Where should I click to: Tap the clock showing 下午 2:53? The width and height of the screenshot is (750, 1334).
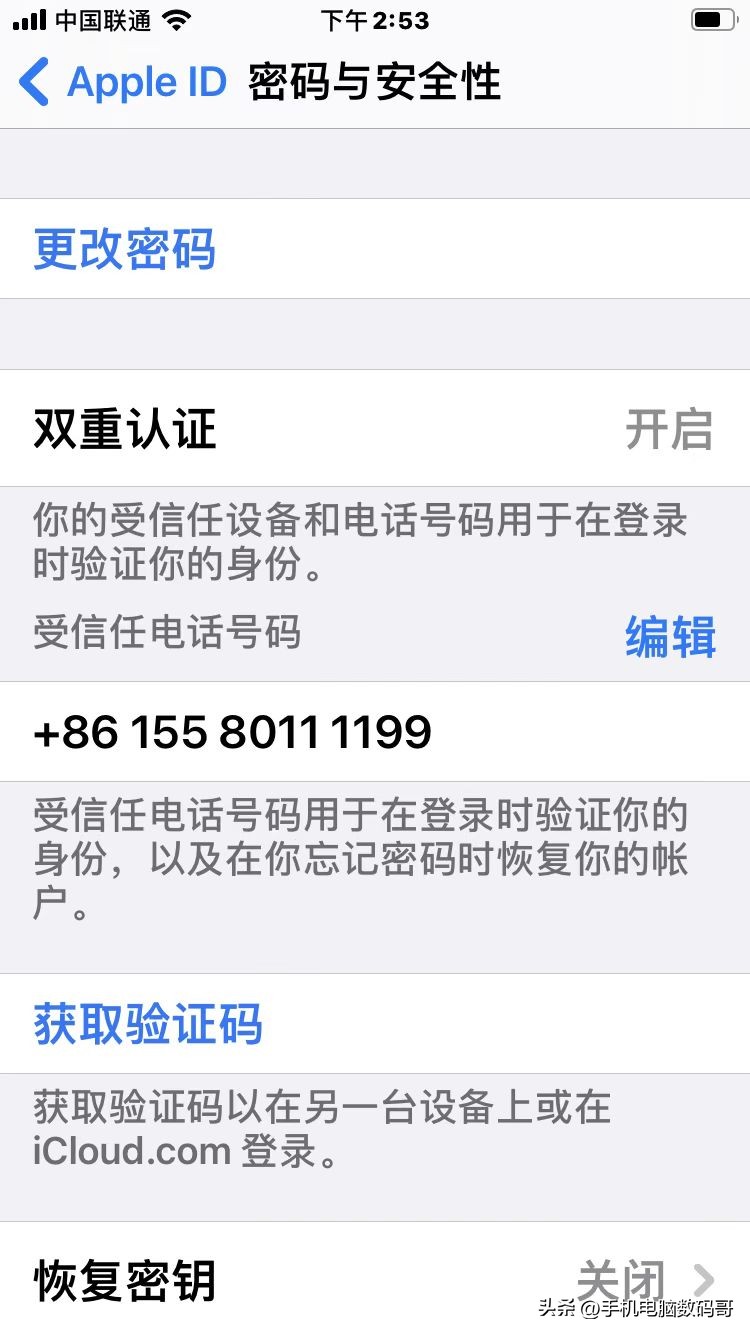(375, 21)
